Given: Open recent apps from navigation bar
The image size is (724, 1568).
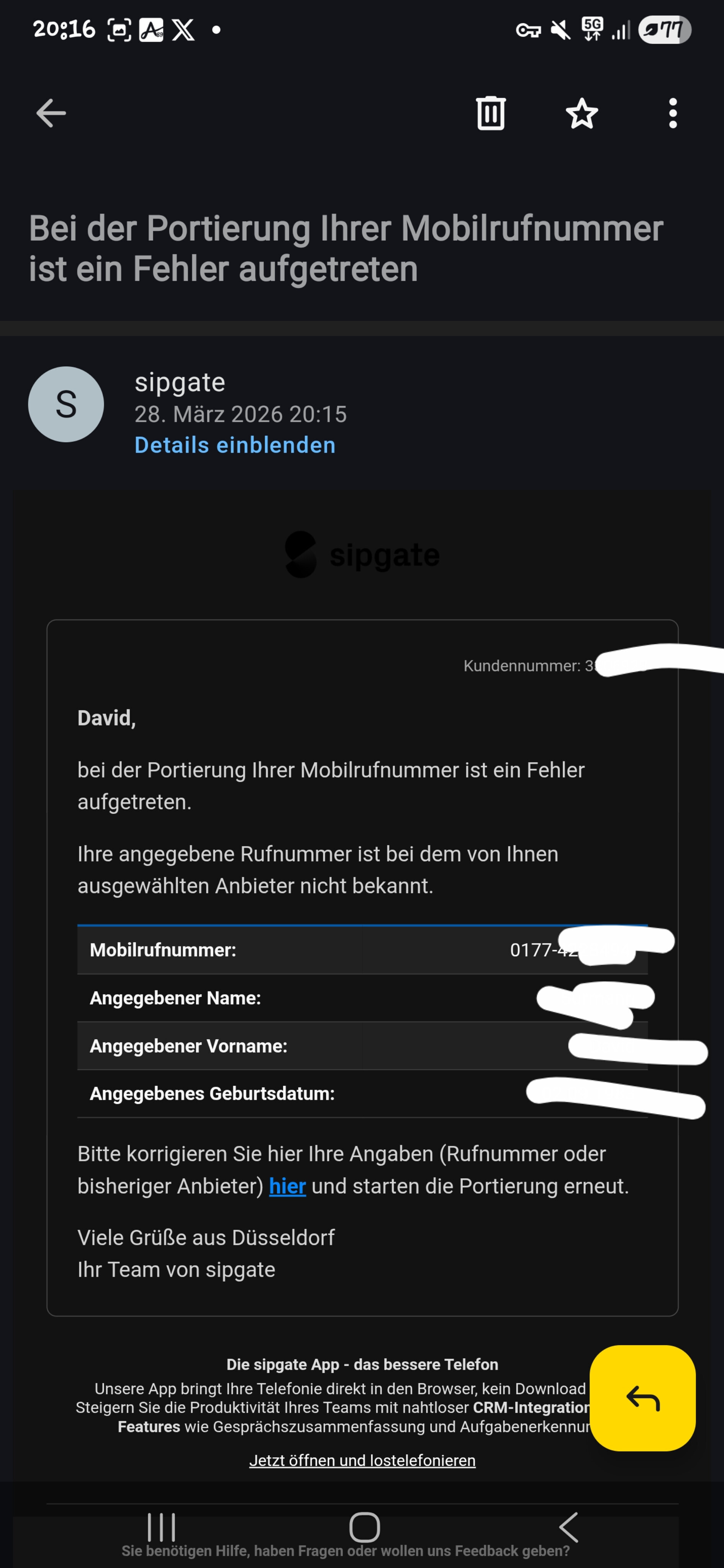Looking at the screenshot, I should click(161, 1527).
